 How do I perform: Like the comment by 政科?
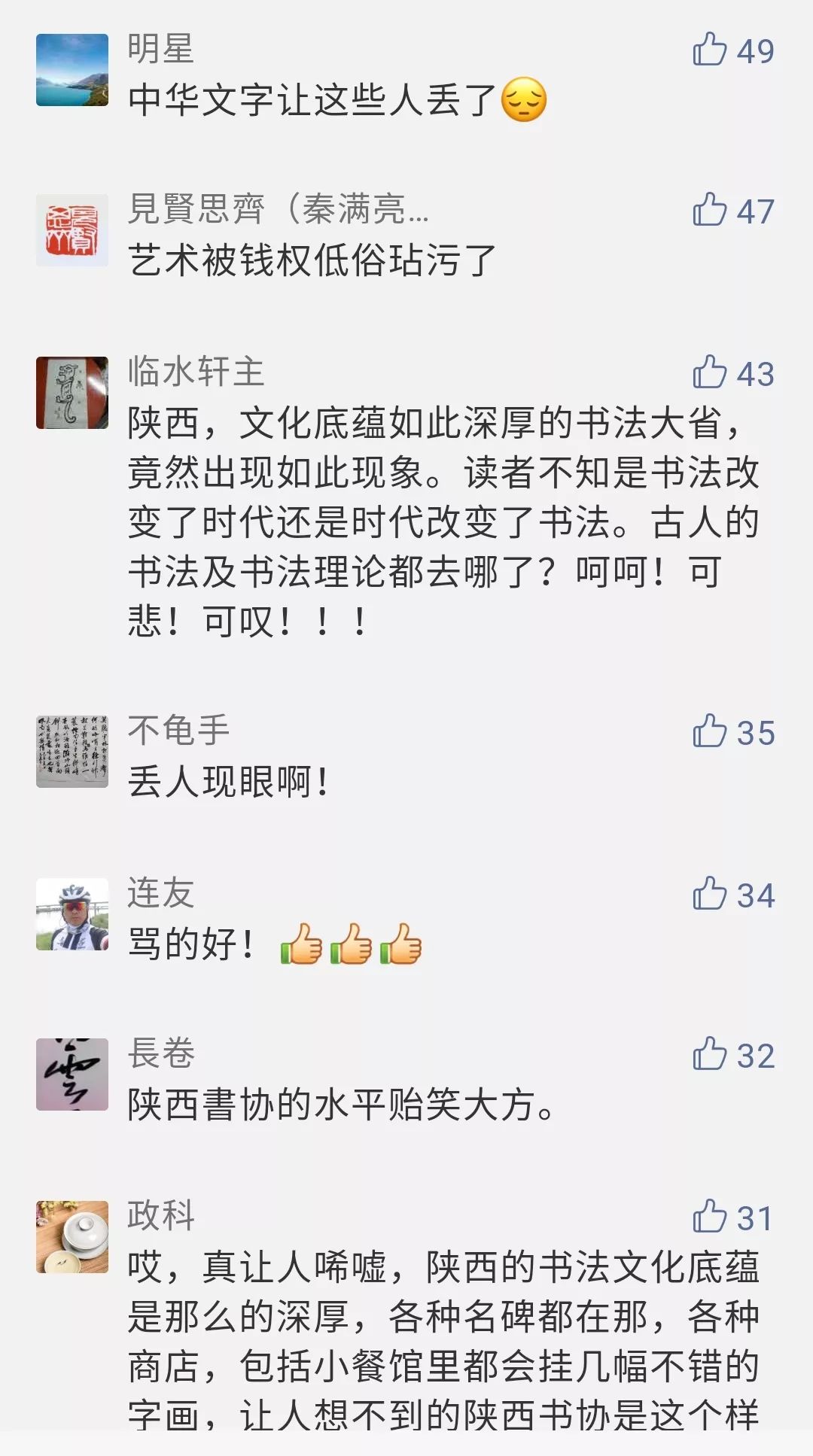(x=709, y=1217)
